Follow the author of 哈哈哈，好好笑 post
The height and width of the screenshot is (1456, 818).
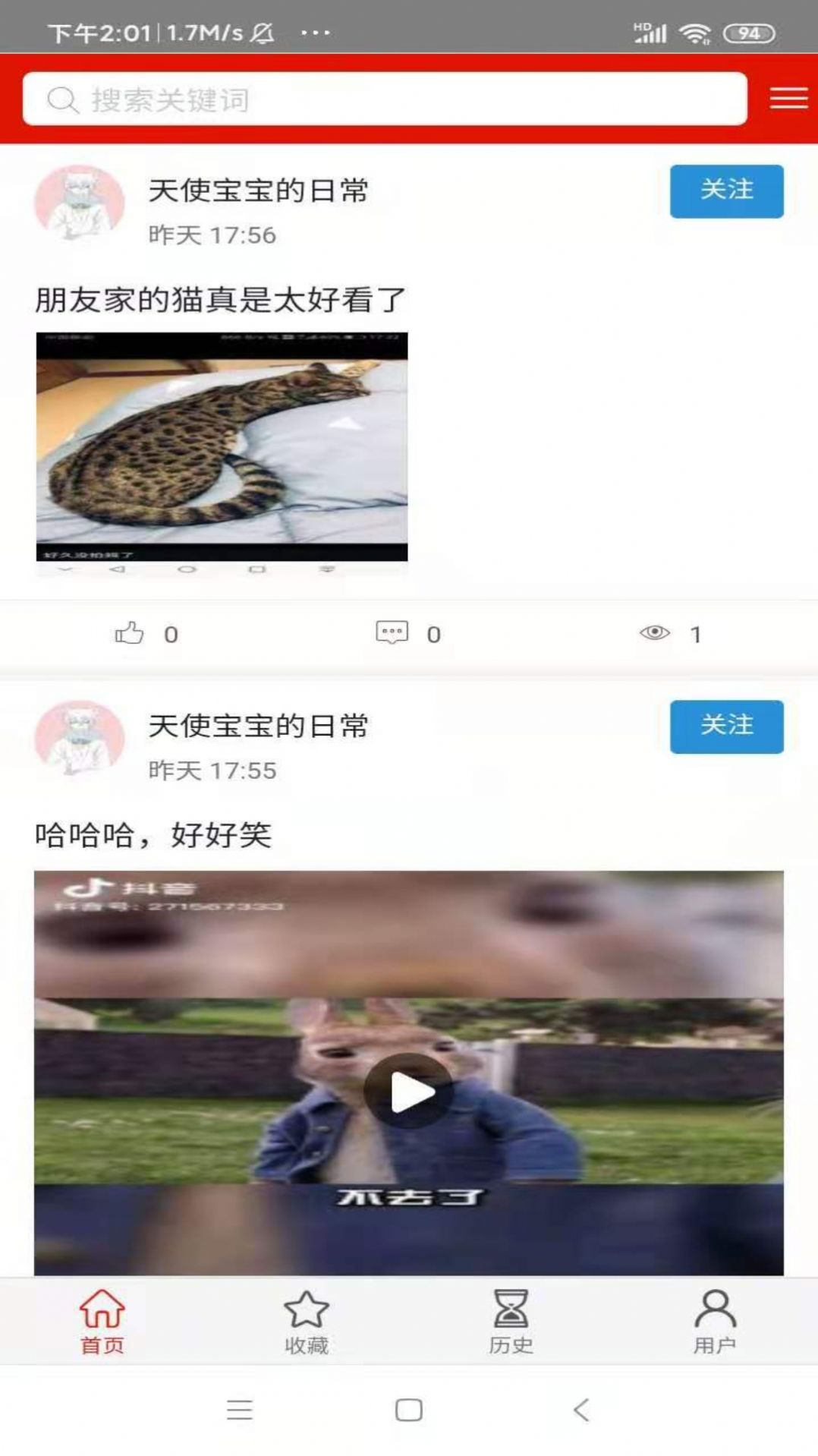coord(725,726)
